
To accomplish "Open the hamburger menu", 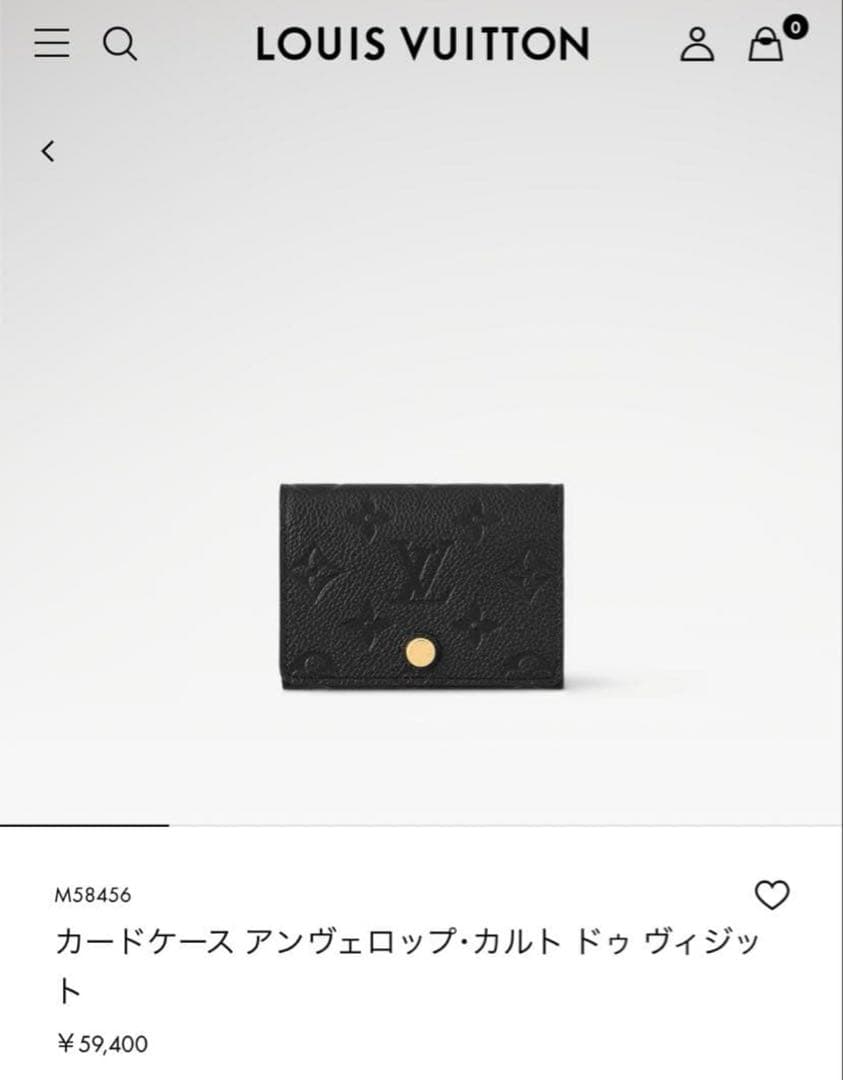I will (52, 44).
